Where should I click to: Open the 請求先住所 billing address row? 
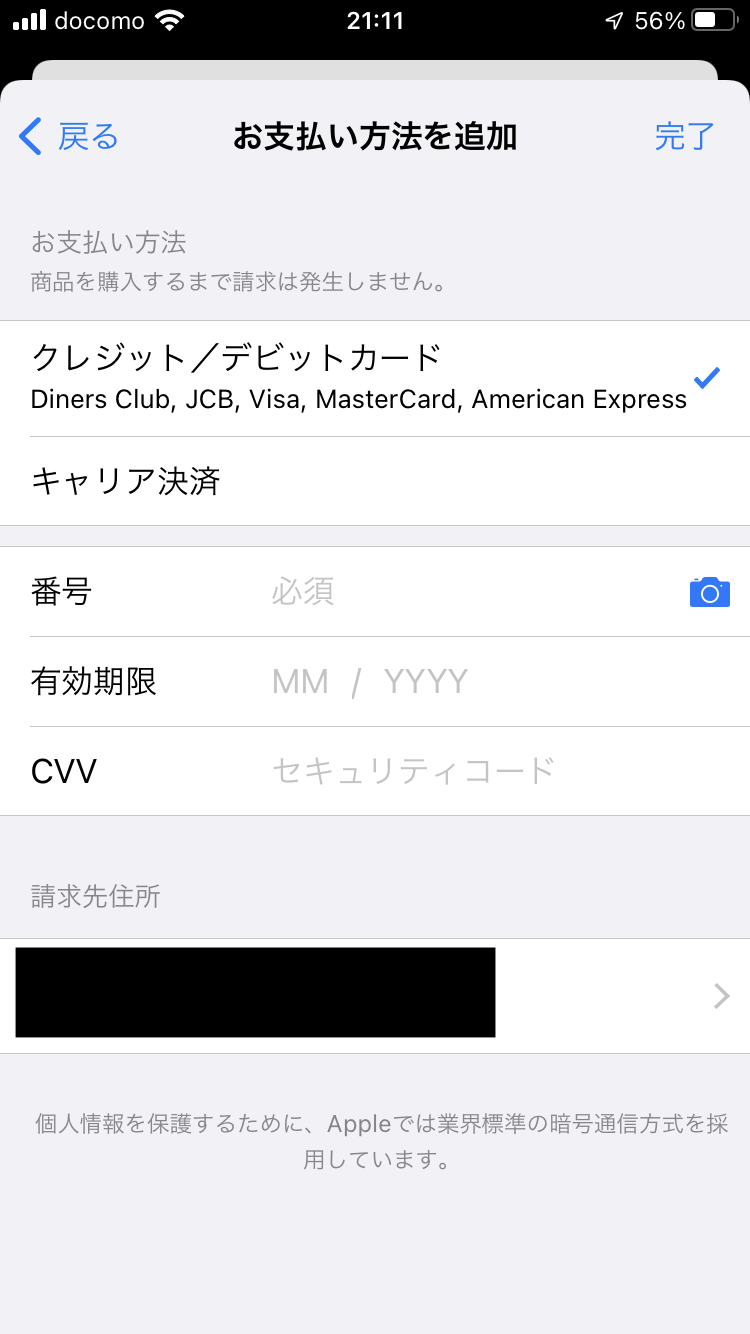(x=375, y=995)
